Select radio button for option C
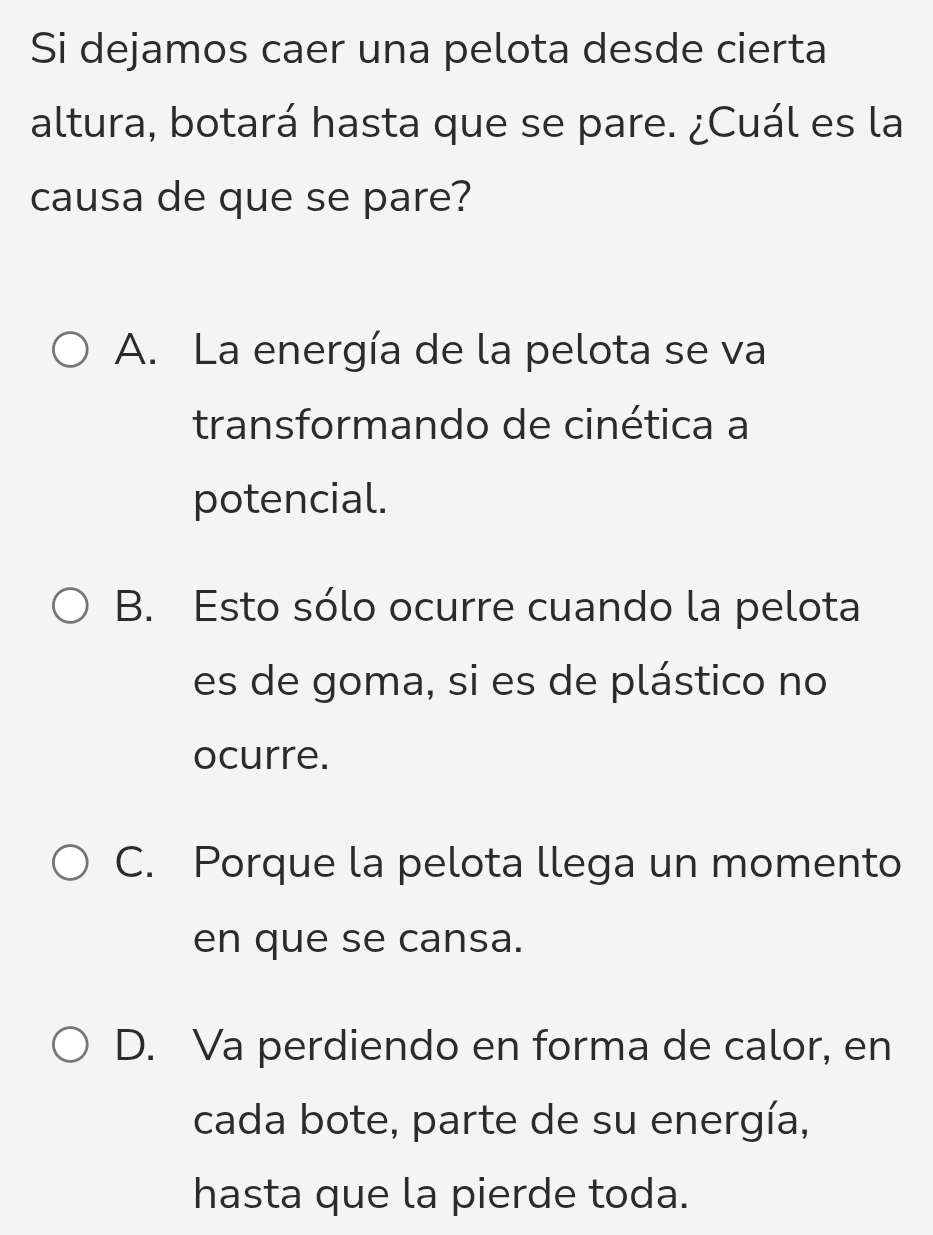The width and height of the screenshot is (933, 1235). click(69, 863)
